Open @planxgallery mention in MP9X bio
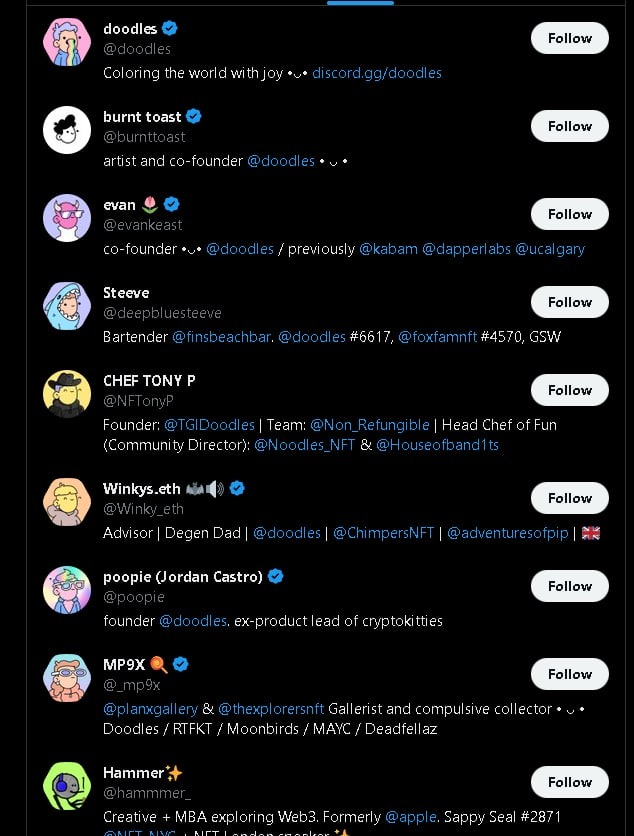Image resolution: width=634 pixels, height=836 pixels. (x=150, y=709)
